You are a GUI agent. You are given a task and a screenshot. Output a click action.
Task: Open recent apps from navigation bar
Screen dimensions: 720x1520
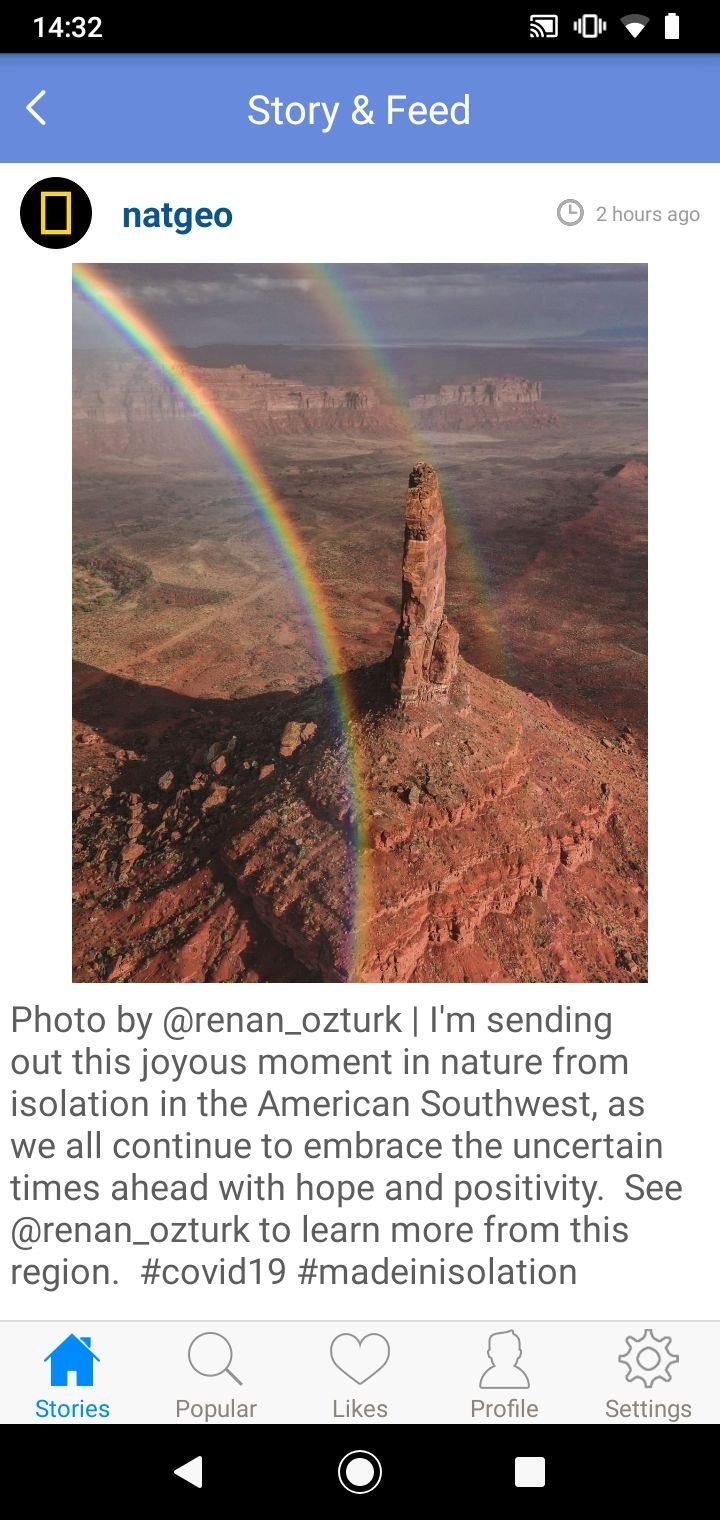(530, 1471)
